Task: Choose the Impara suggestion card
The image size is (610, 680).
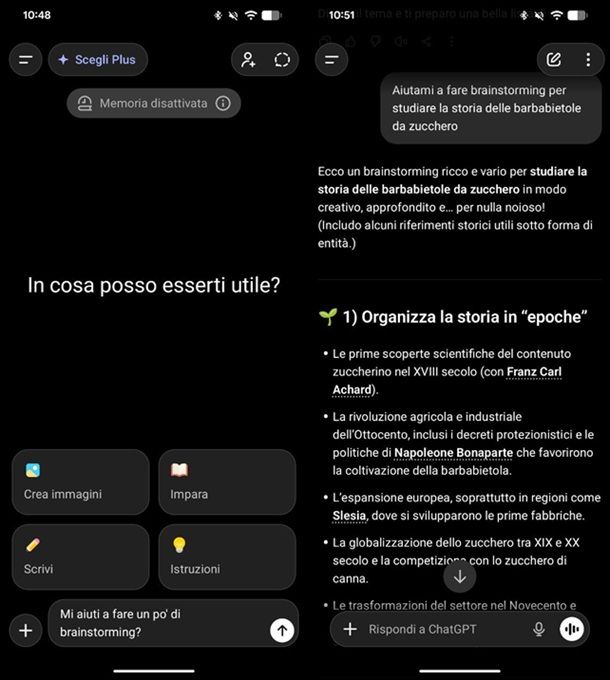Action: pos(227,482)
